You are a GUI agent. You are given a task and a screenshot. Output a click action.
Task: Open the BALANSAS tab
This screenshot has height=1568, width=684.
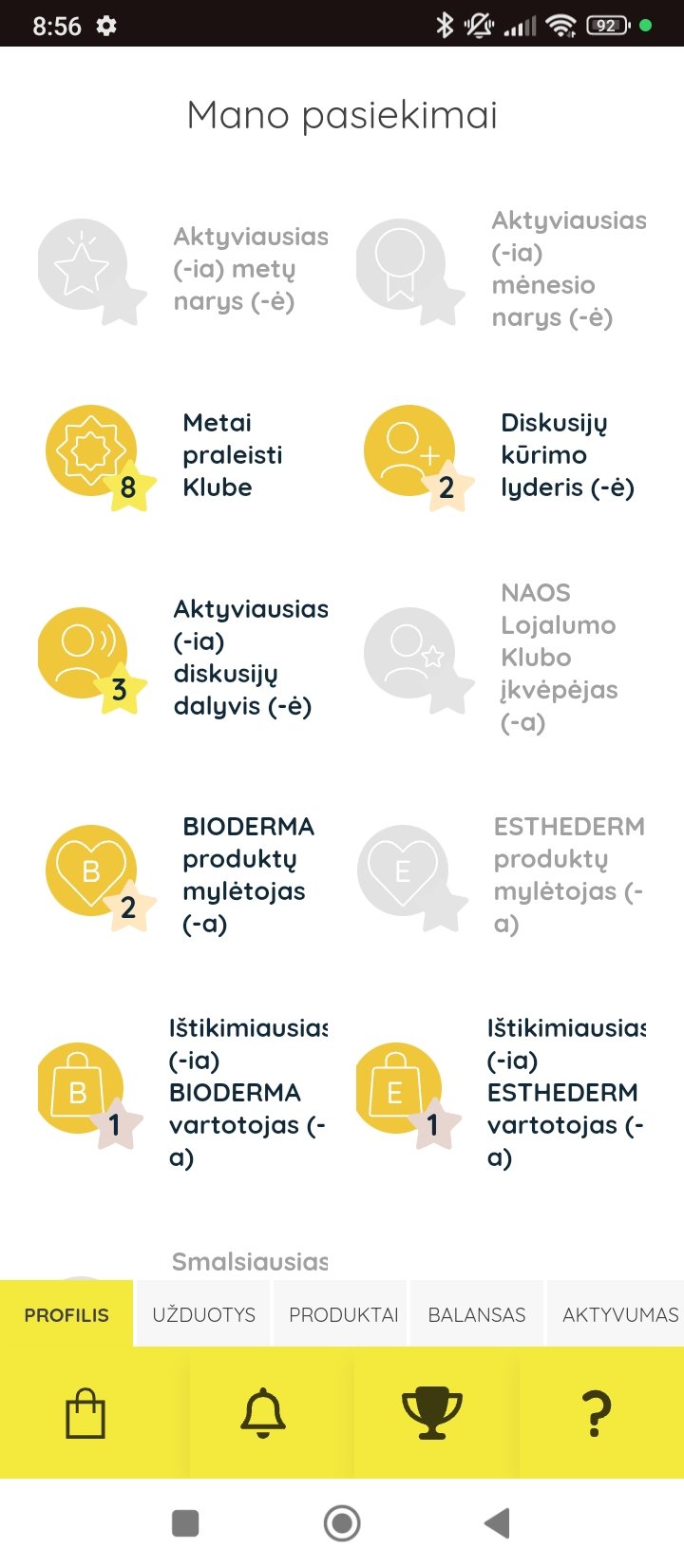[477, 1315]
